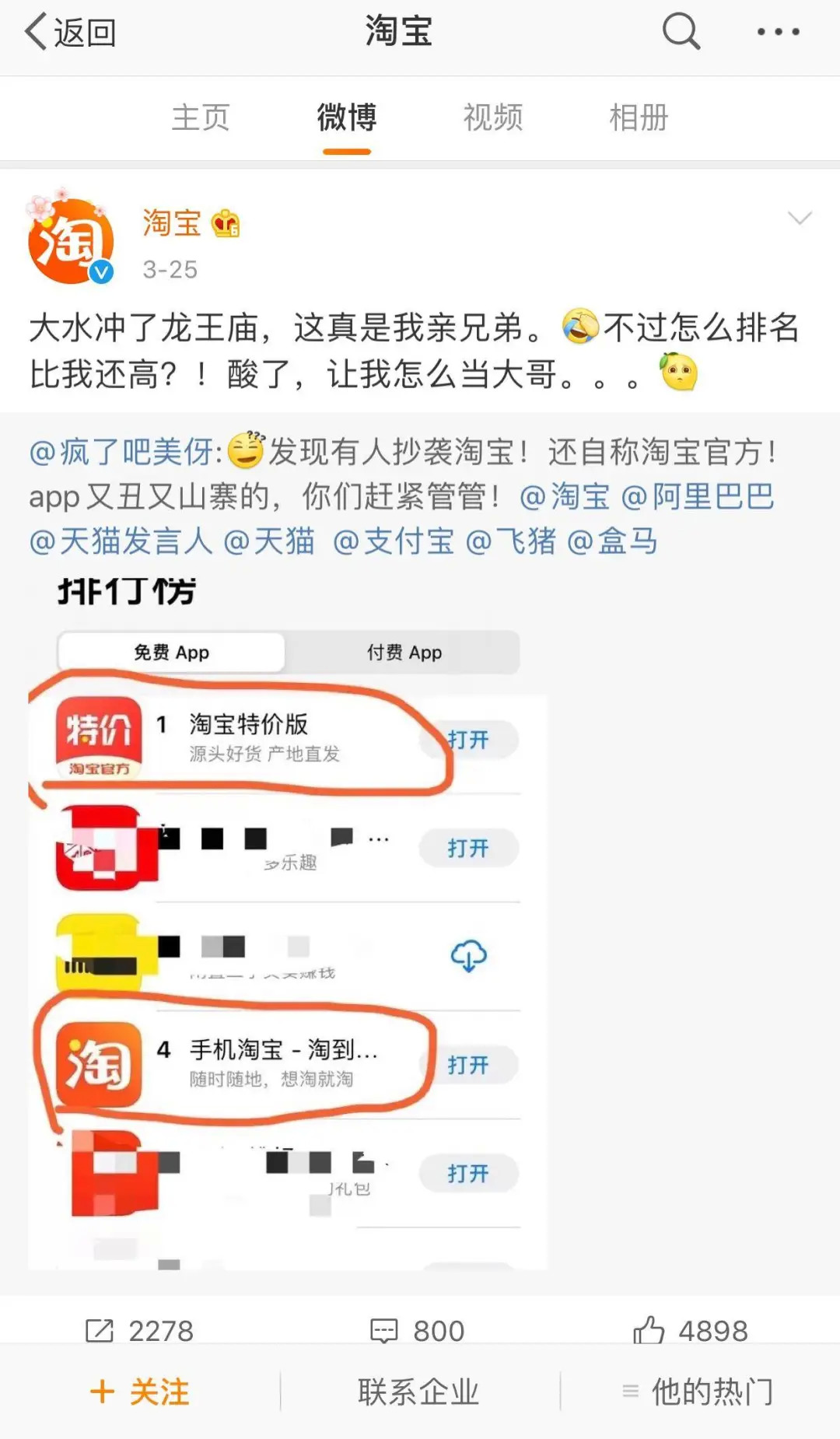Open the @疯了吧美伢 mention
The image size is (840, 1439).
click(124, 452)
